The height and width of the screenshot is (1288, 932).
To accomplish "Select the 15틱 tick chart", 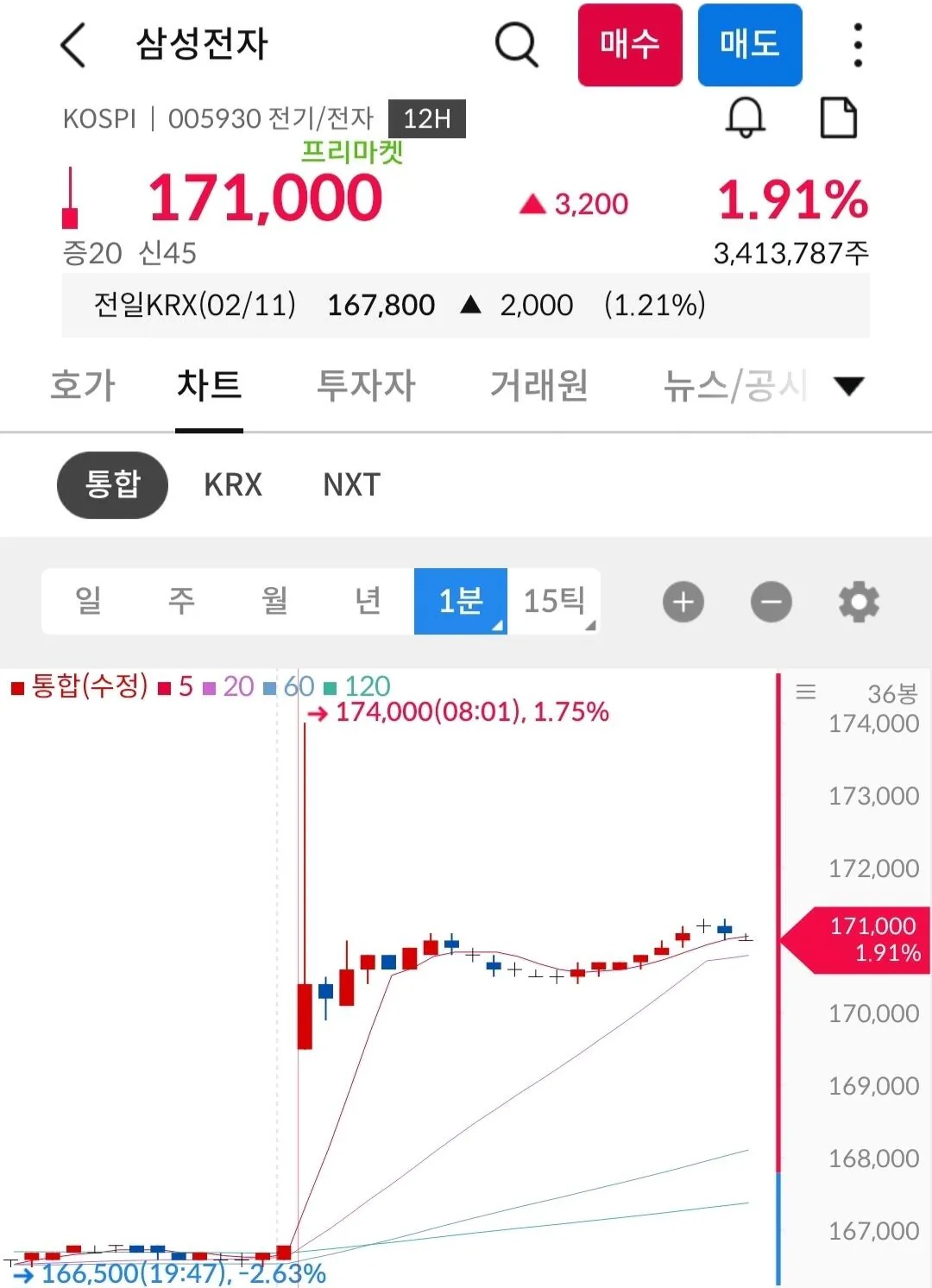I will tap(554, 601).
